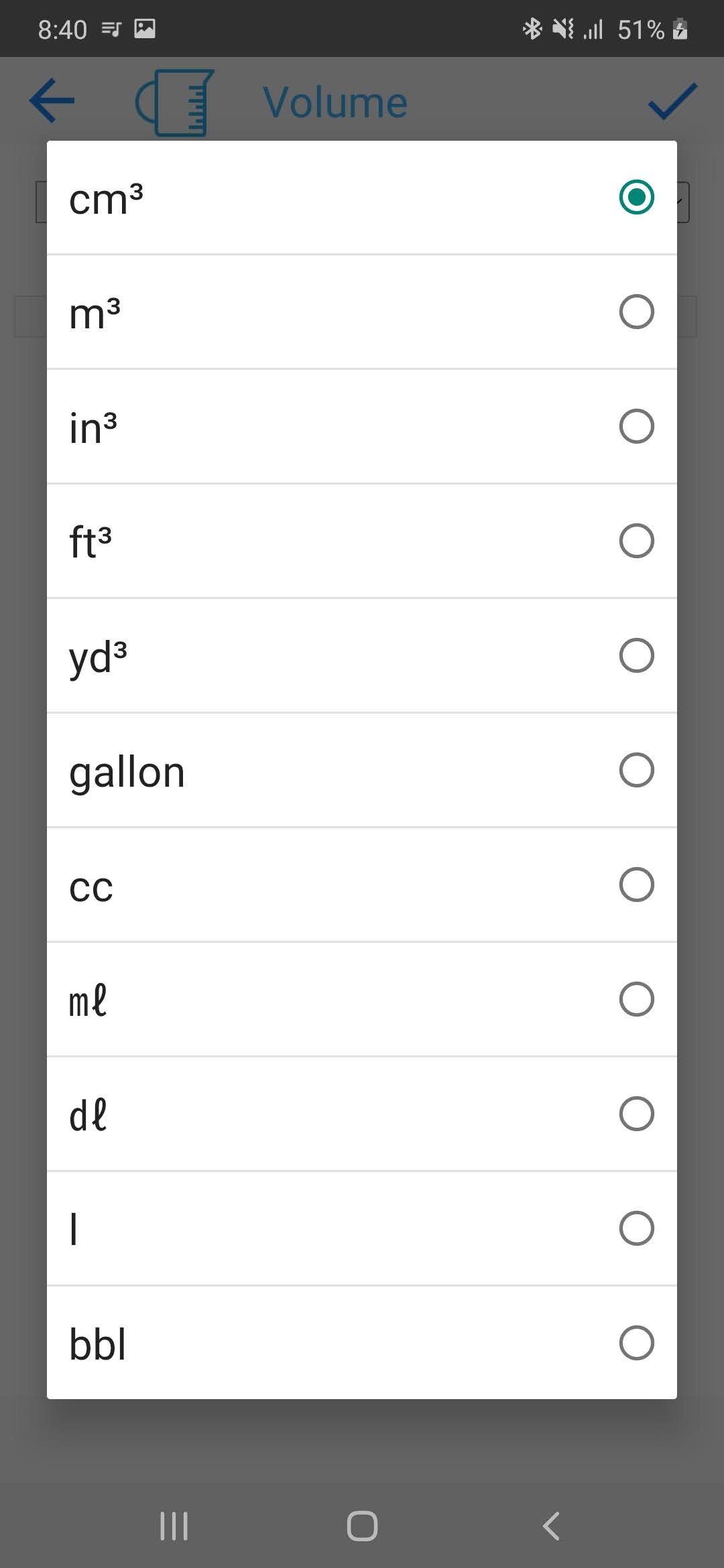Tap the Bluetooth status icon
The image size is (724, 1568).
click(532, 28)
